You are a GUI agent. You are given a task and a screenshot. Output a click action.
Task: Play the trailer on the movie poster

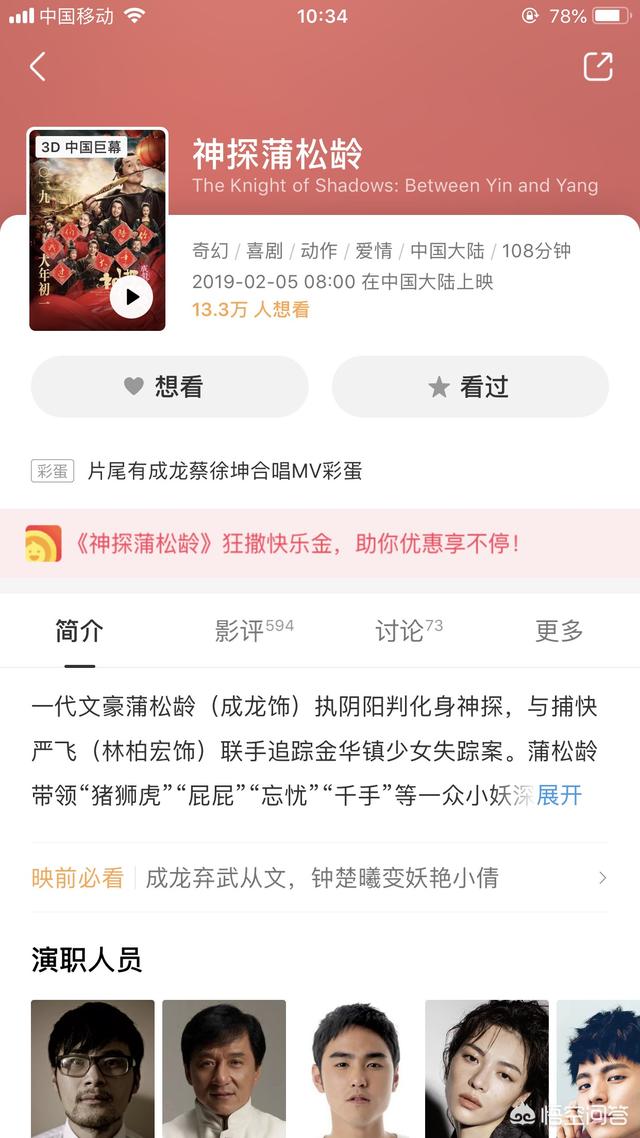[x=131, y=297]
